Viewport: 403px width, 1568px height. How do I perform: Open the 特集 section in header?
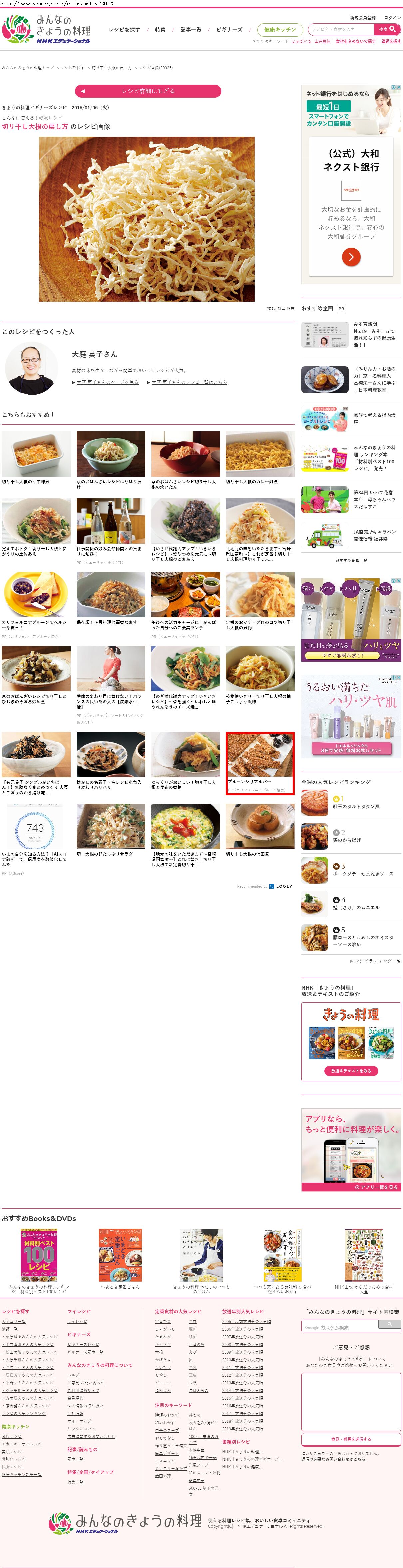(x=160, y=30)
